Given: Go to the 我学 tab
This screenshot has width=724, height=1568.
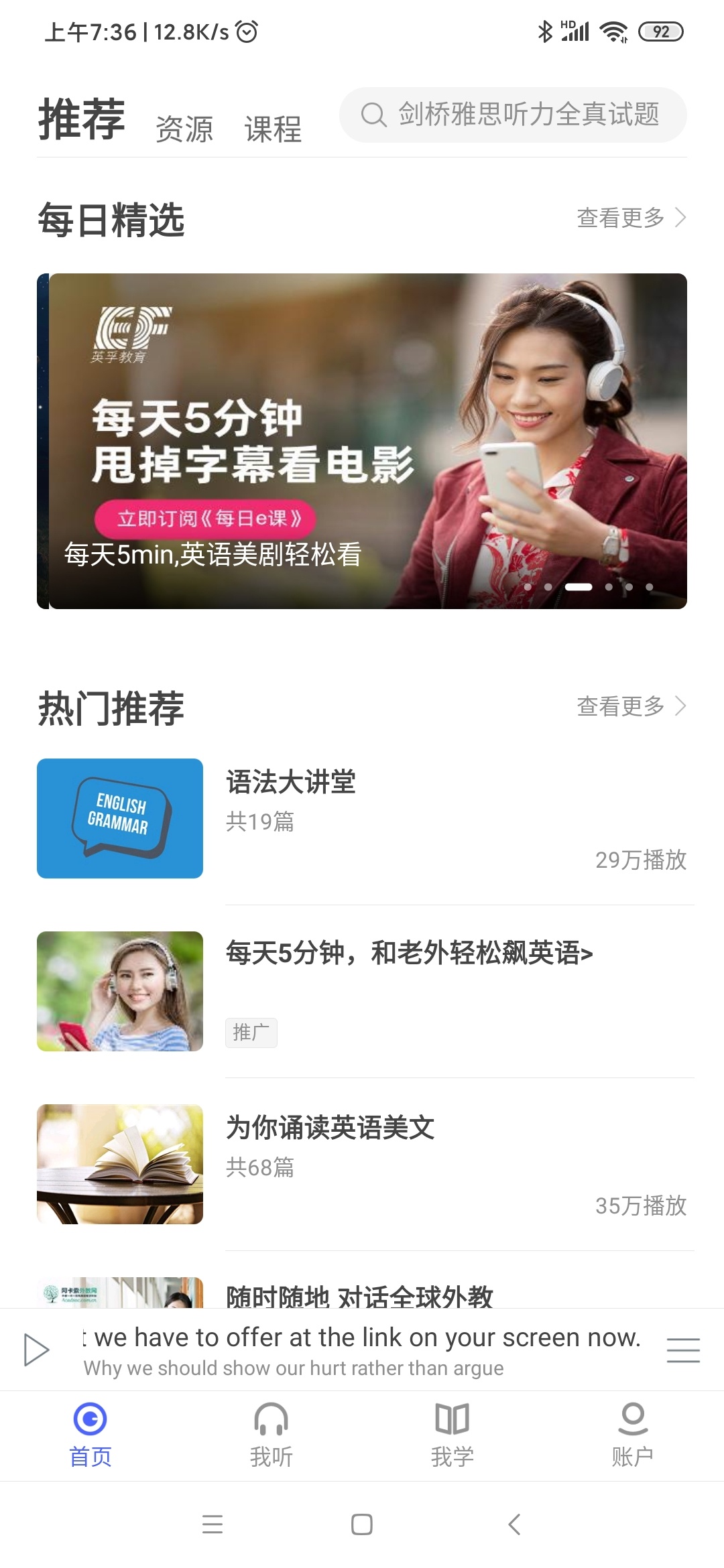Looking at the screenshot, I should pos(452,1435).
